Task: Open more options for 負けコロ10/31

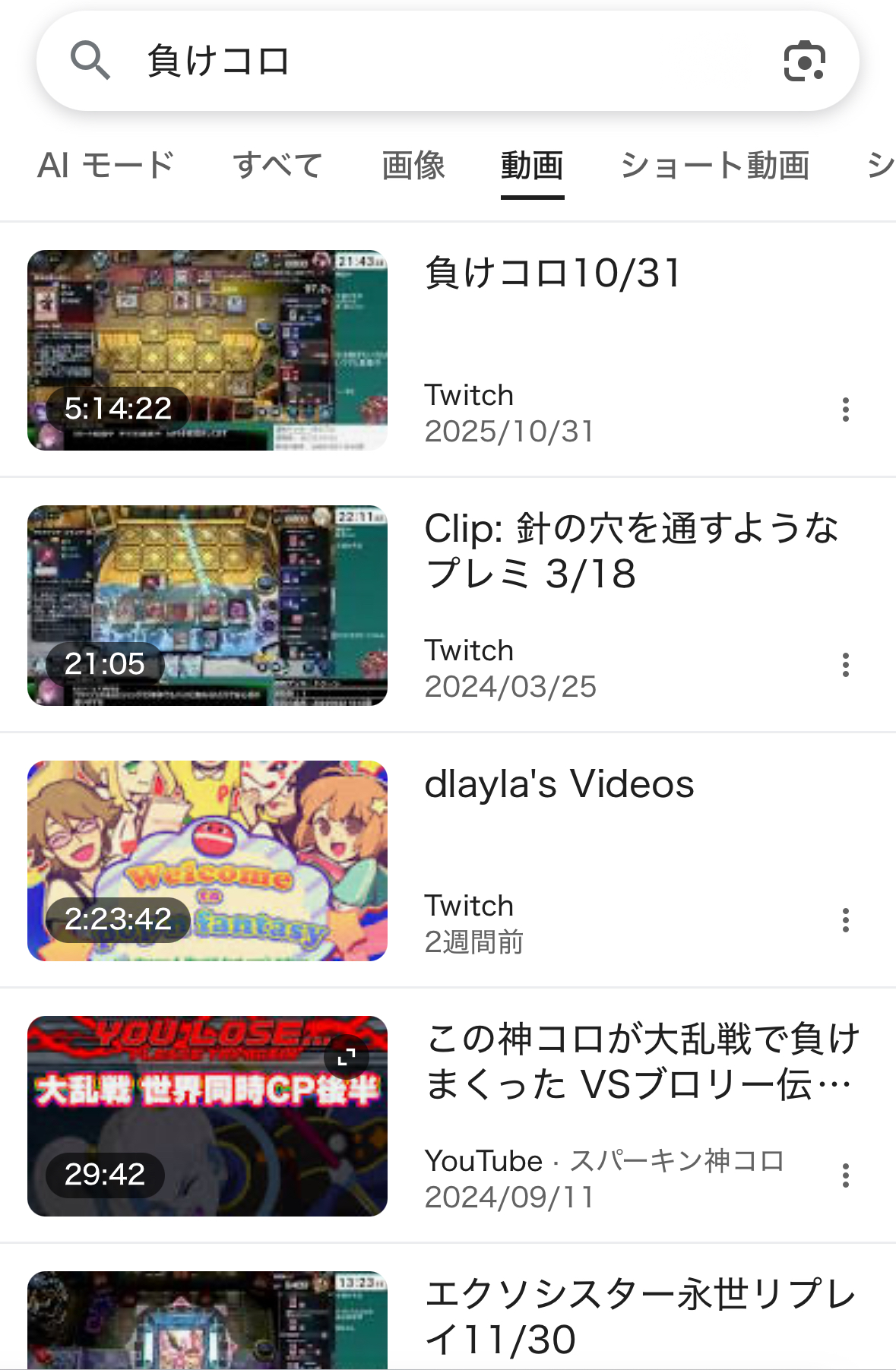Action: pyautogui.click(x=845, y=410)
